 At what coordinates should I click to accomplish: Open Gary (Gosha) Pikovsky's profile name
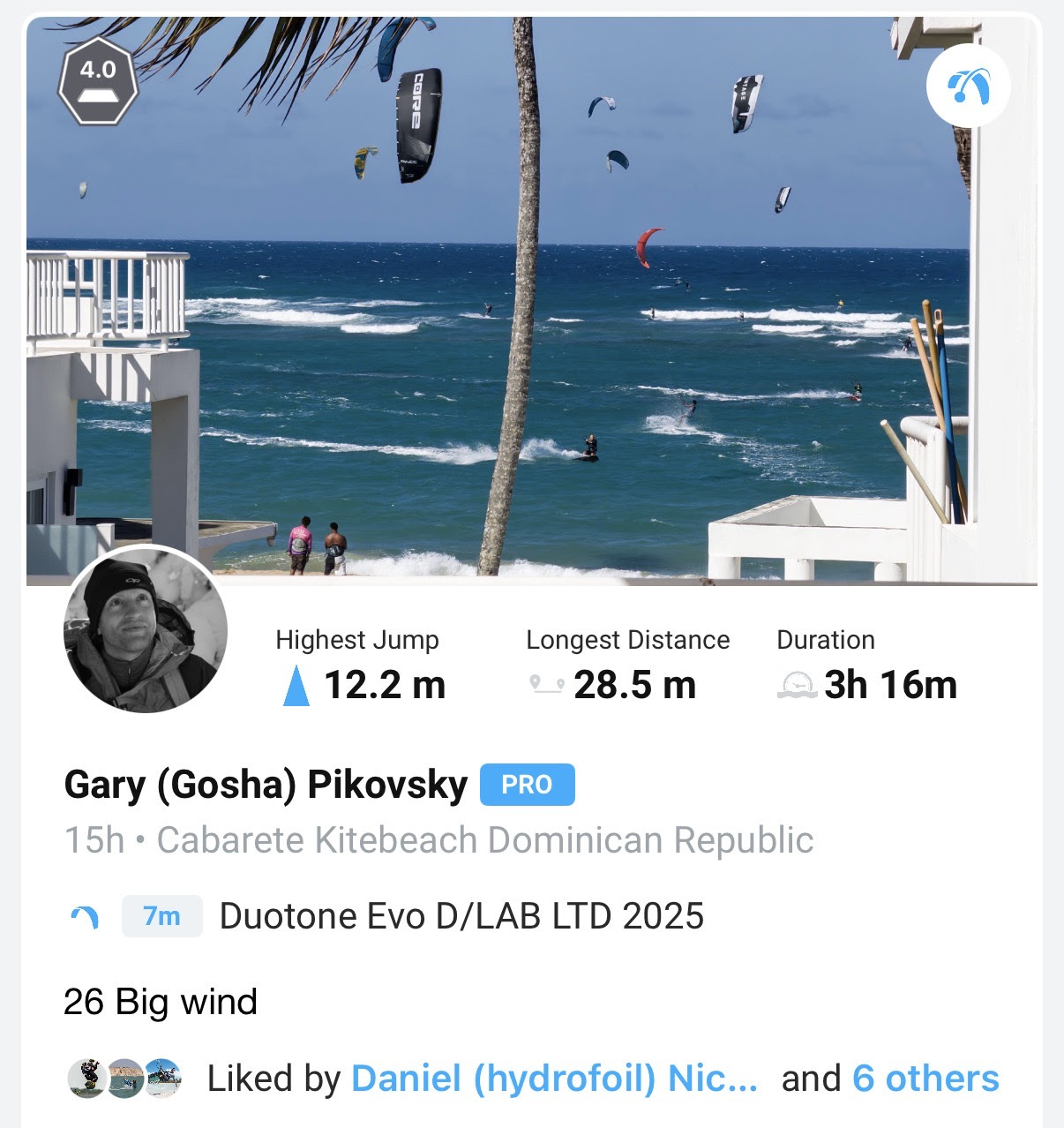[x=266, y=785]
